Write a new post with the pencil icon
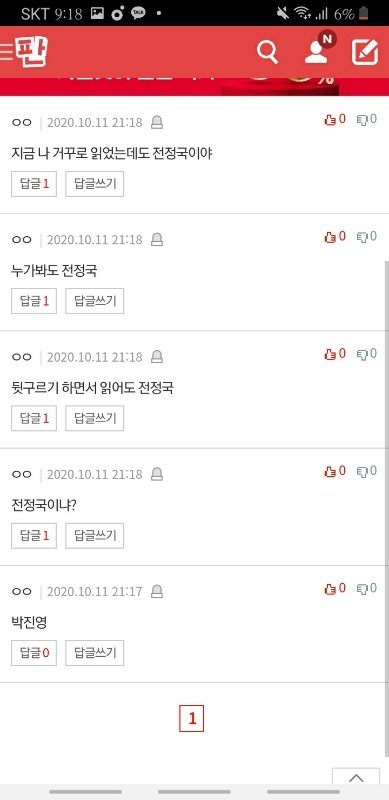This screenshot has width=389, height=800. [365, 52]
